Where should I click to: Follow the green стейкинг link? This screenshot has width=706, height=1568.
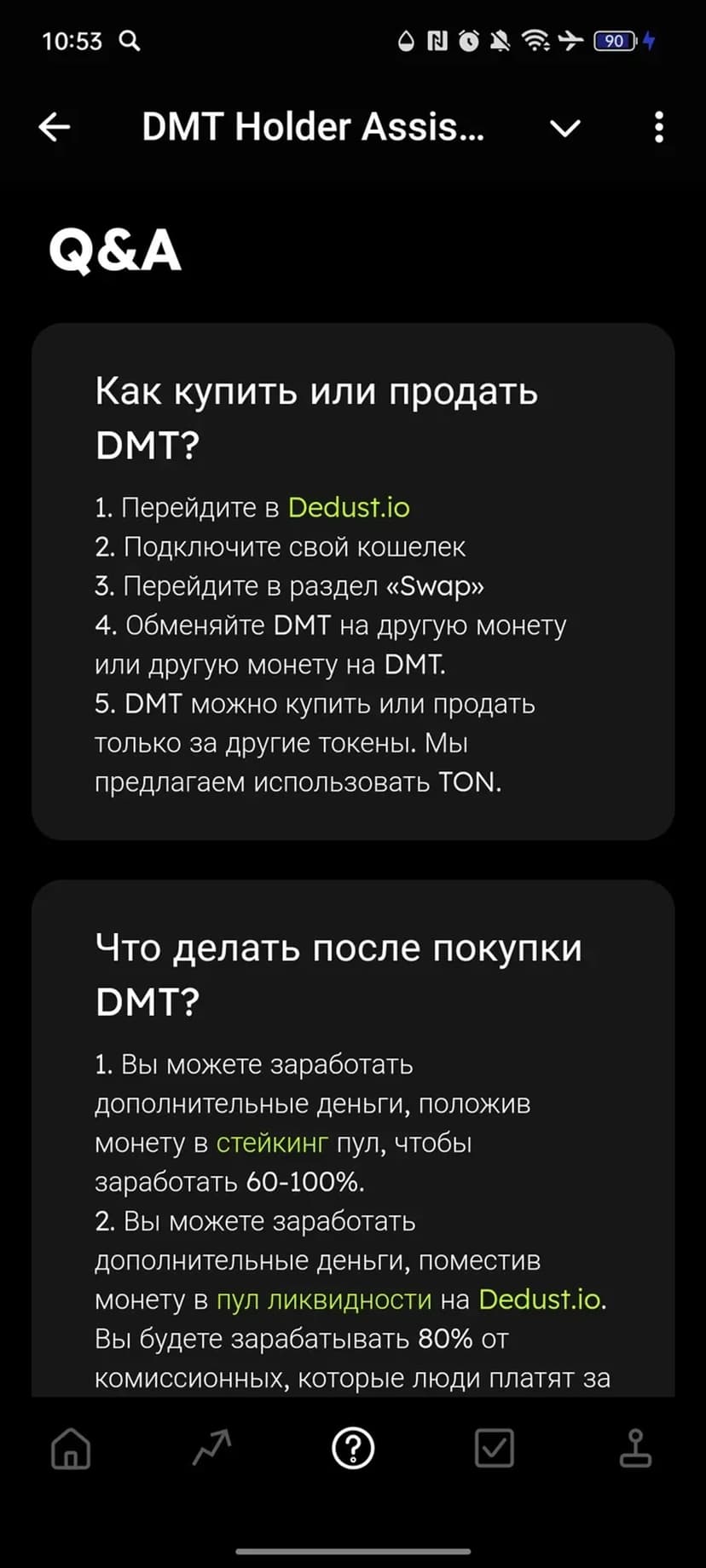pos(272,1143)
